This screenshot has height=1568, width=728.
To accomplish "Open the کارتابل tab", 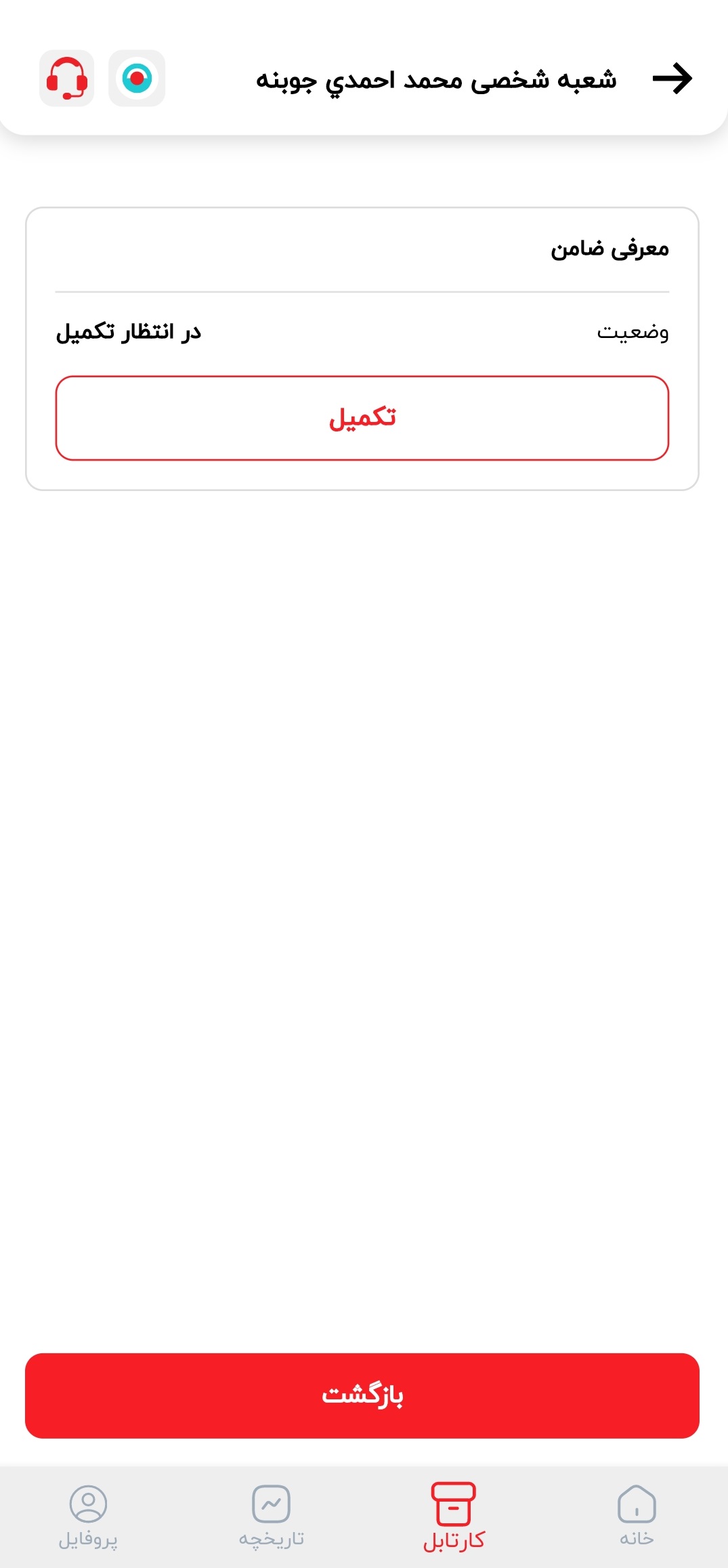I will [x=454, y=1516].
